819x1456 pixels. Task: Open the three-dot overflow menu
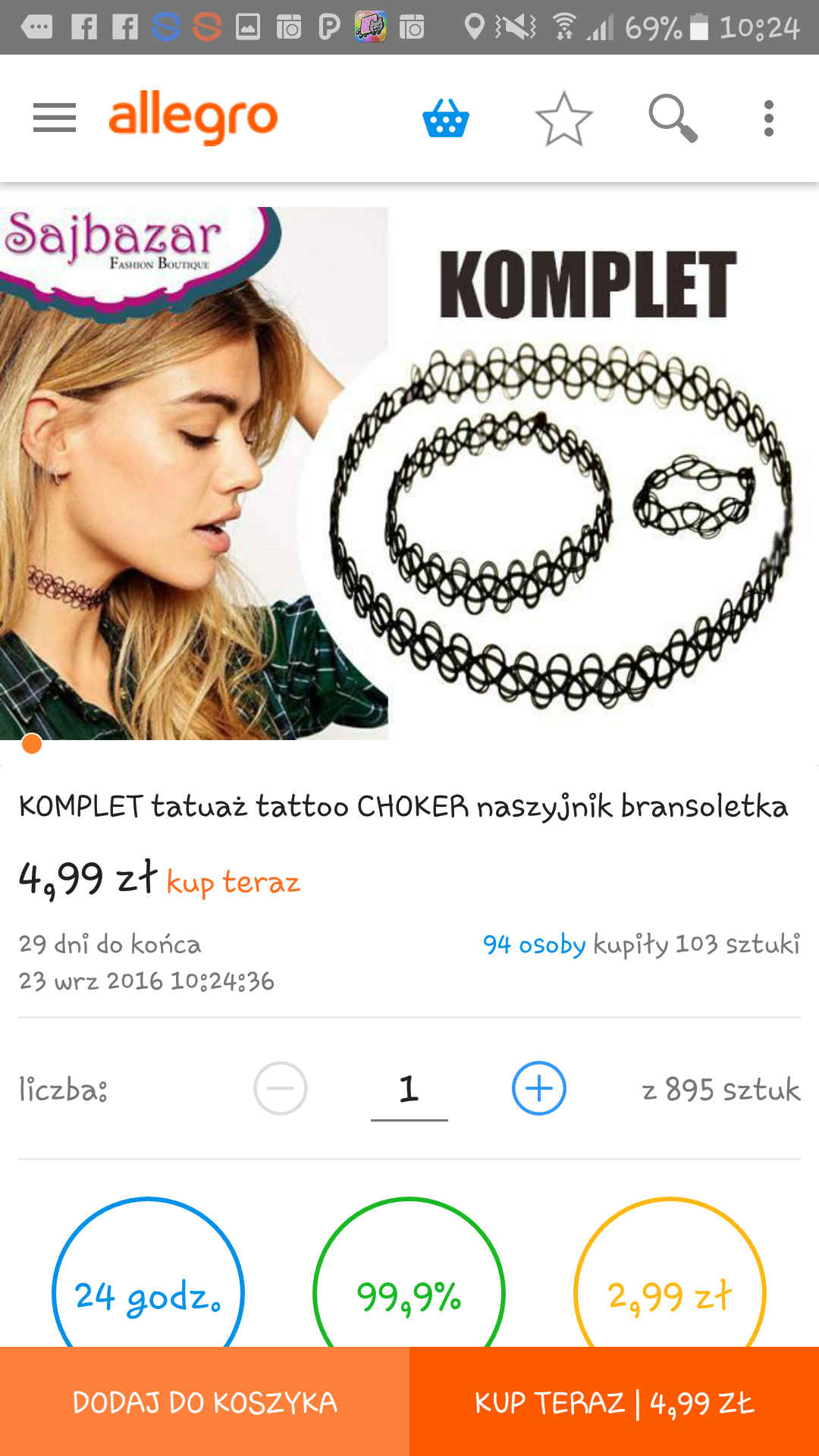point(769,119)
